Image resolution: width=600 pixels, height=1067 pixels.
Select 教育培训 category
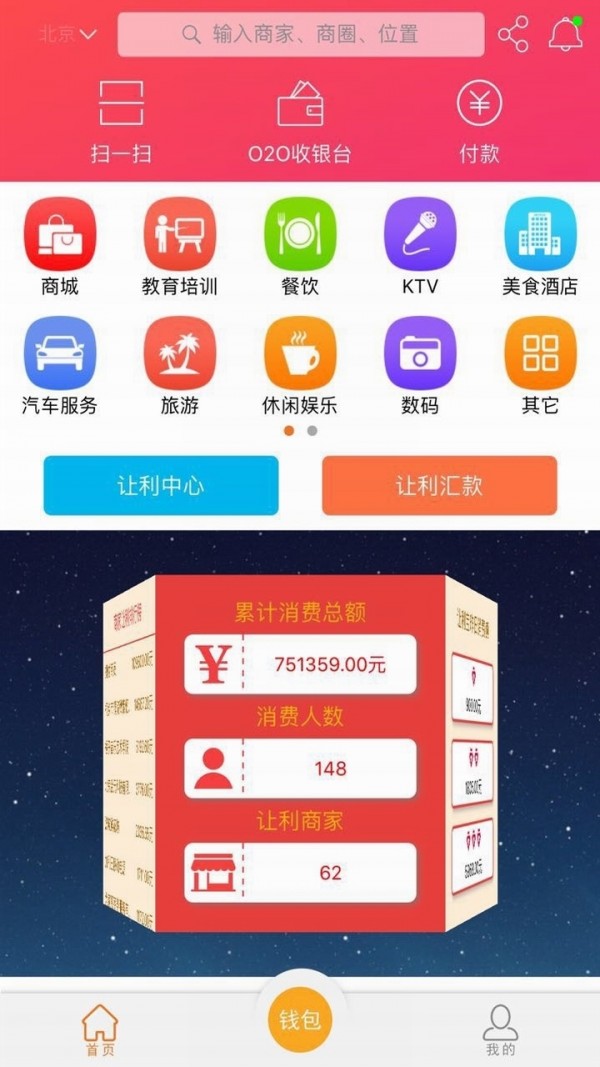click(180, 246)
